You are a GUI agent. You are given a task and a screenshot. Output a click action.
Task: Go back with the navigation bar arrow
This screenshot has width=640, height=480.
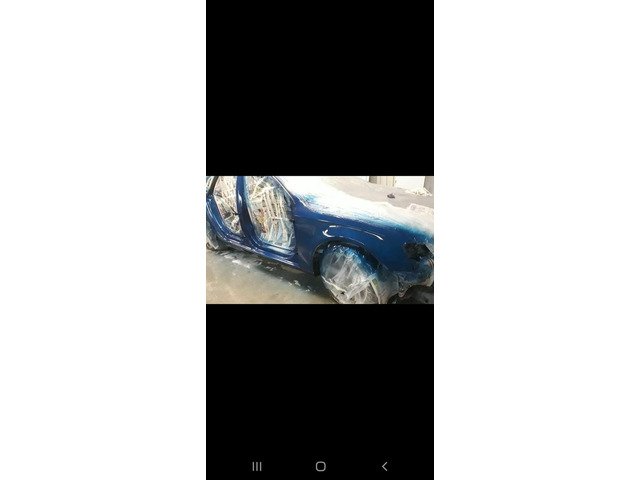point(384,466)
